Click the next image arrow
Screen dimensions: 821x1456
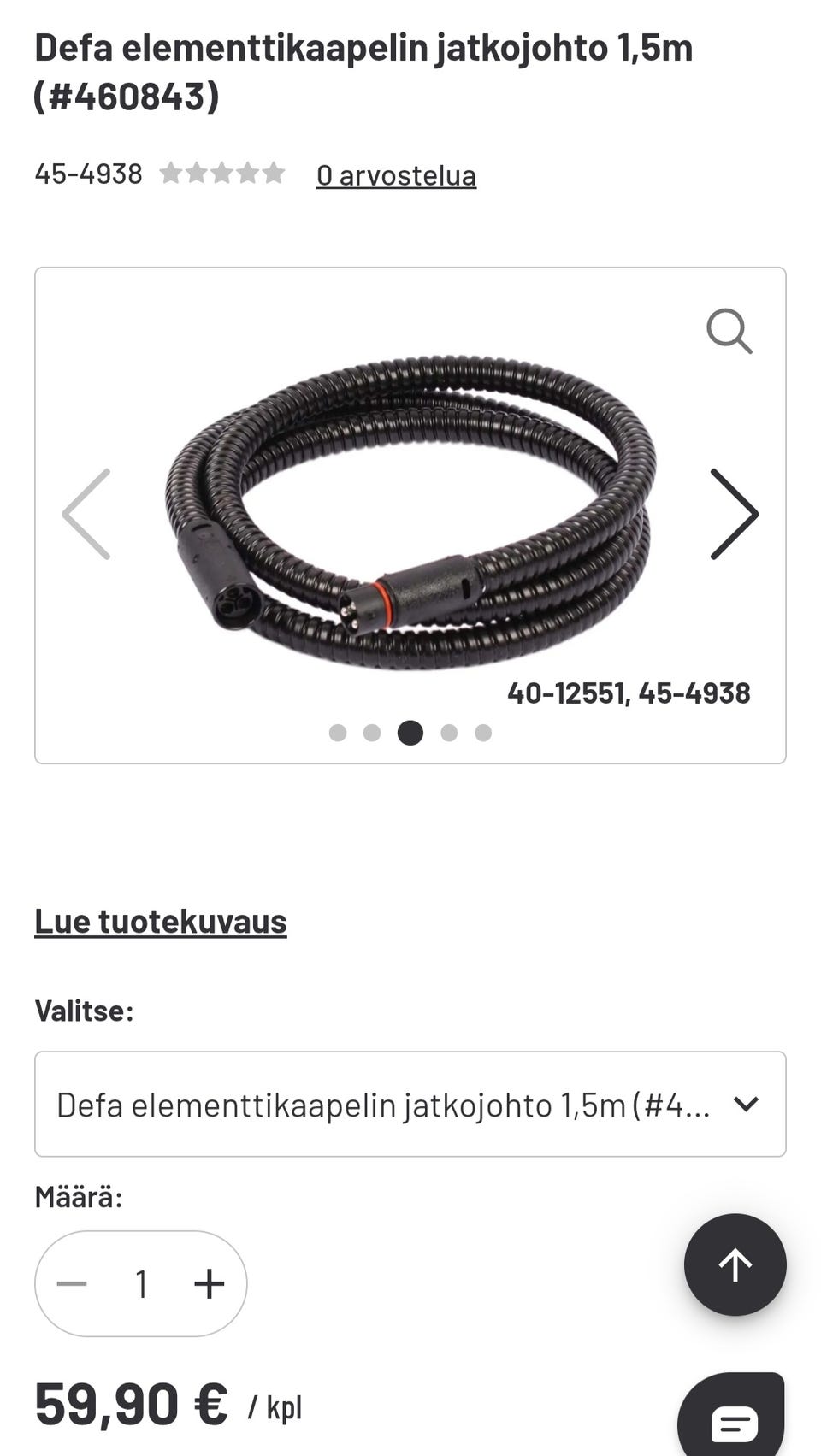pyautogui.click(x=733, y=514)
